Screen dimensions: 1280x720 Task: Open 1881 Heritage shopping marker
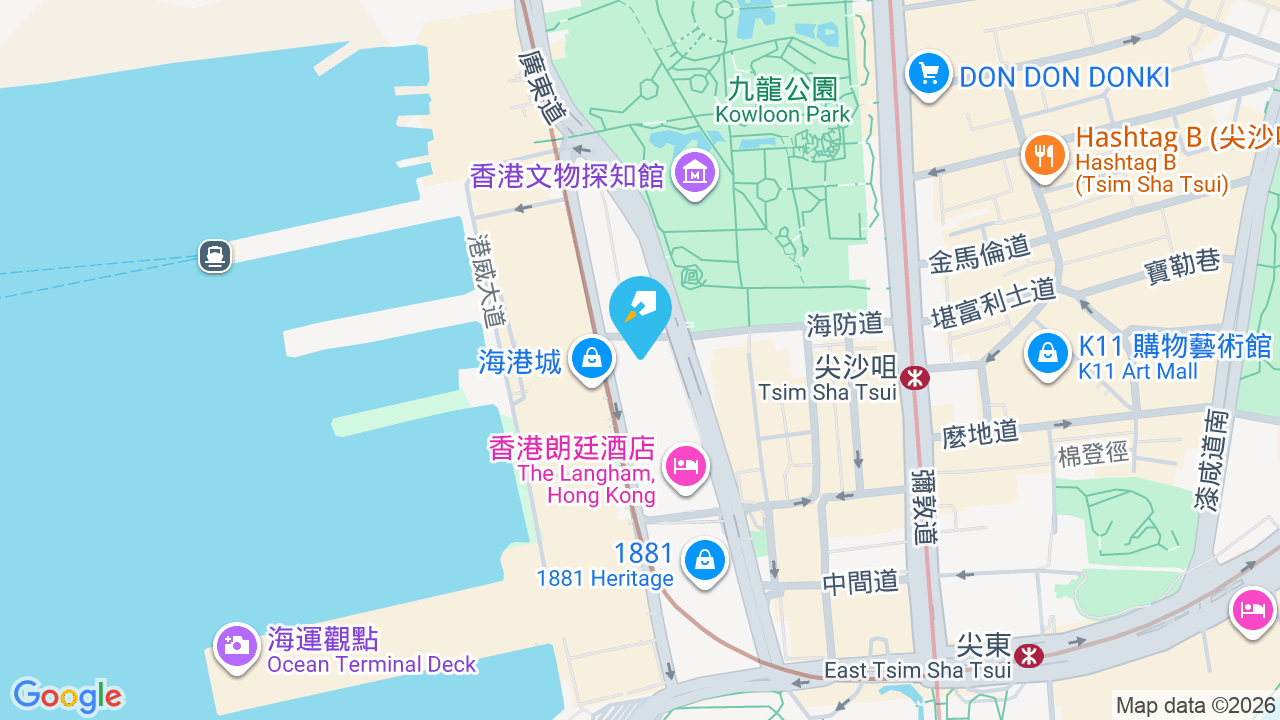pyautogui.click(x=705, y=562)
